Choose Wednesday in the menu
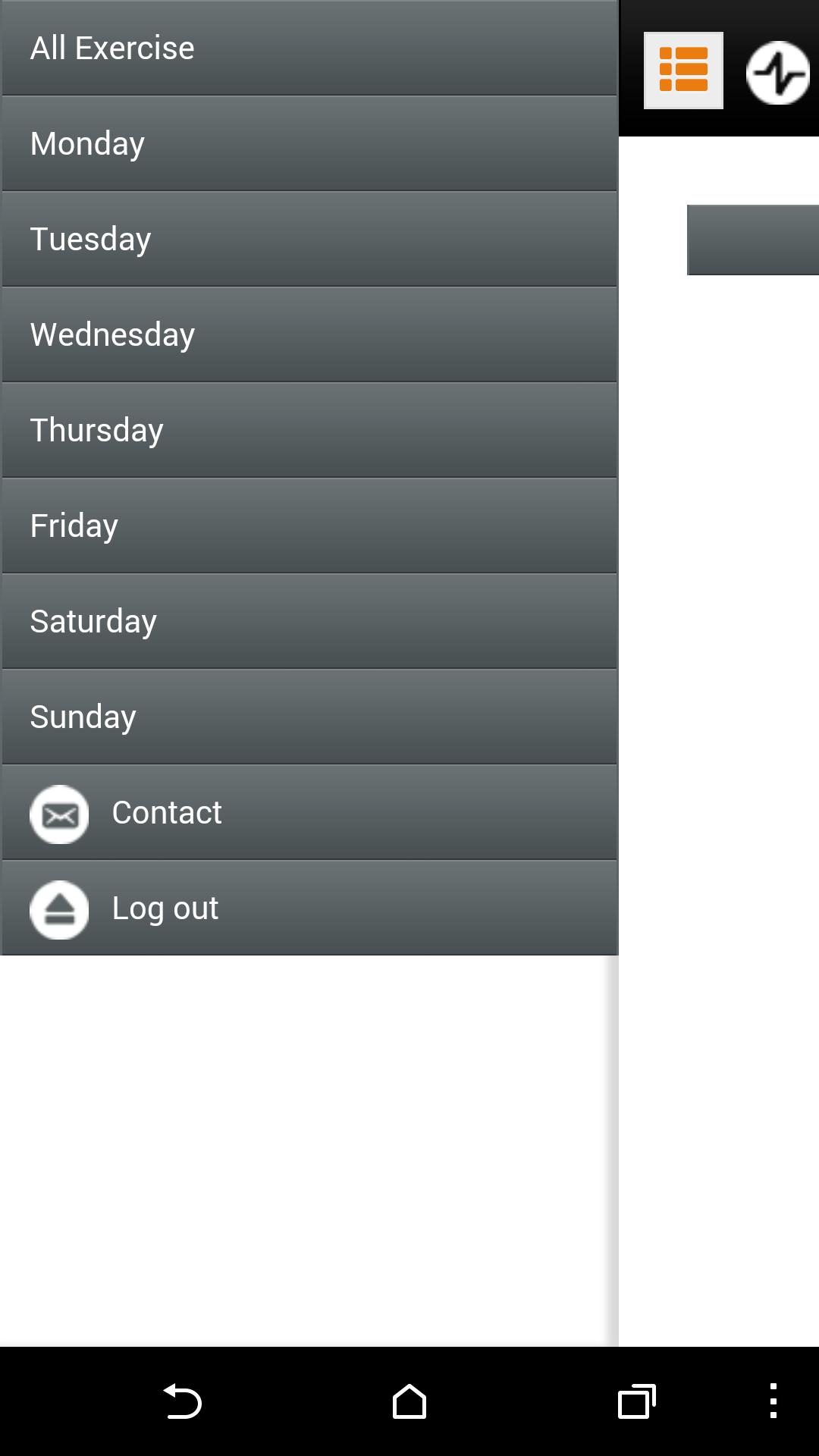 point(309,334)
